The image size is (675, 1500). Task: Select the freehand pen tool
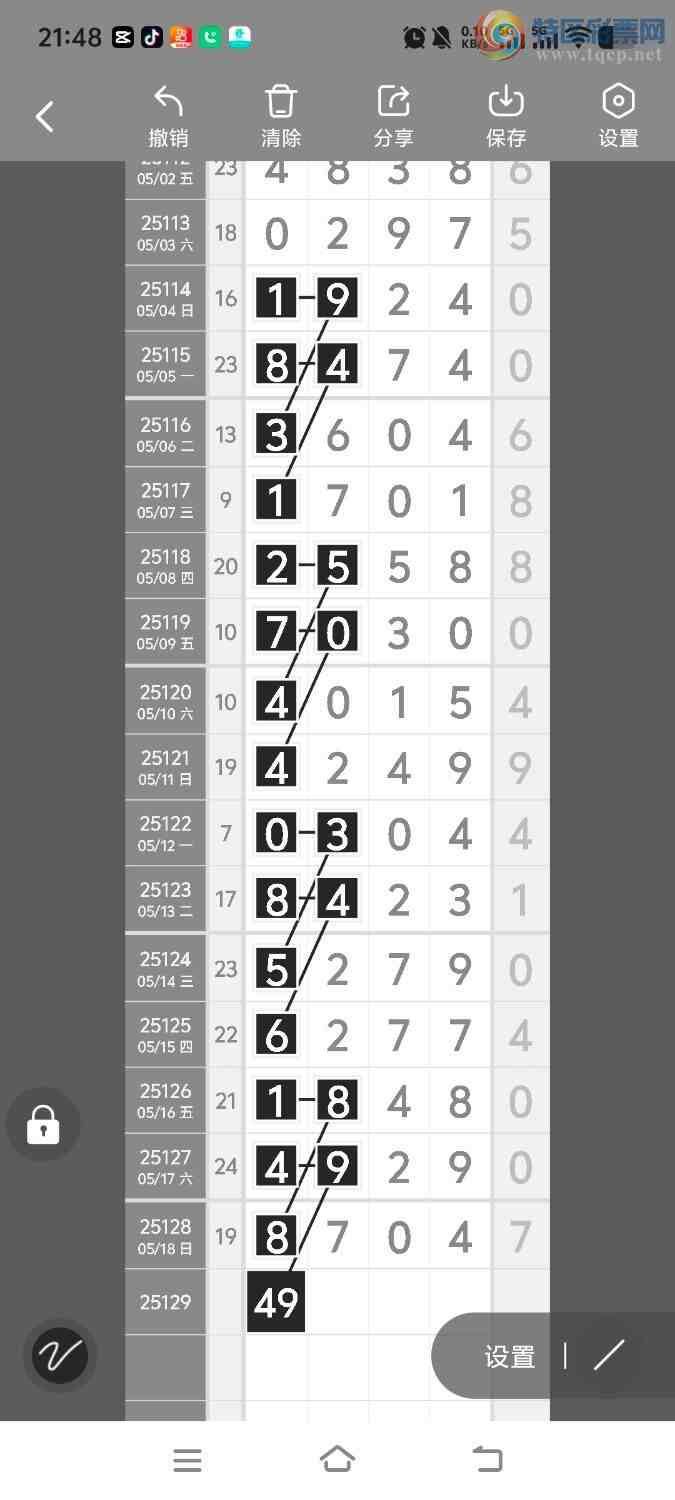click(x=60, y=1355)
